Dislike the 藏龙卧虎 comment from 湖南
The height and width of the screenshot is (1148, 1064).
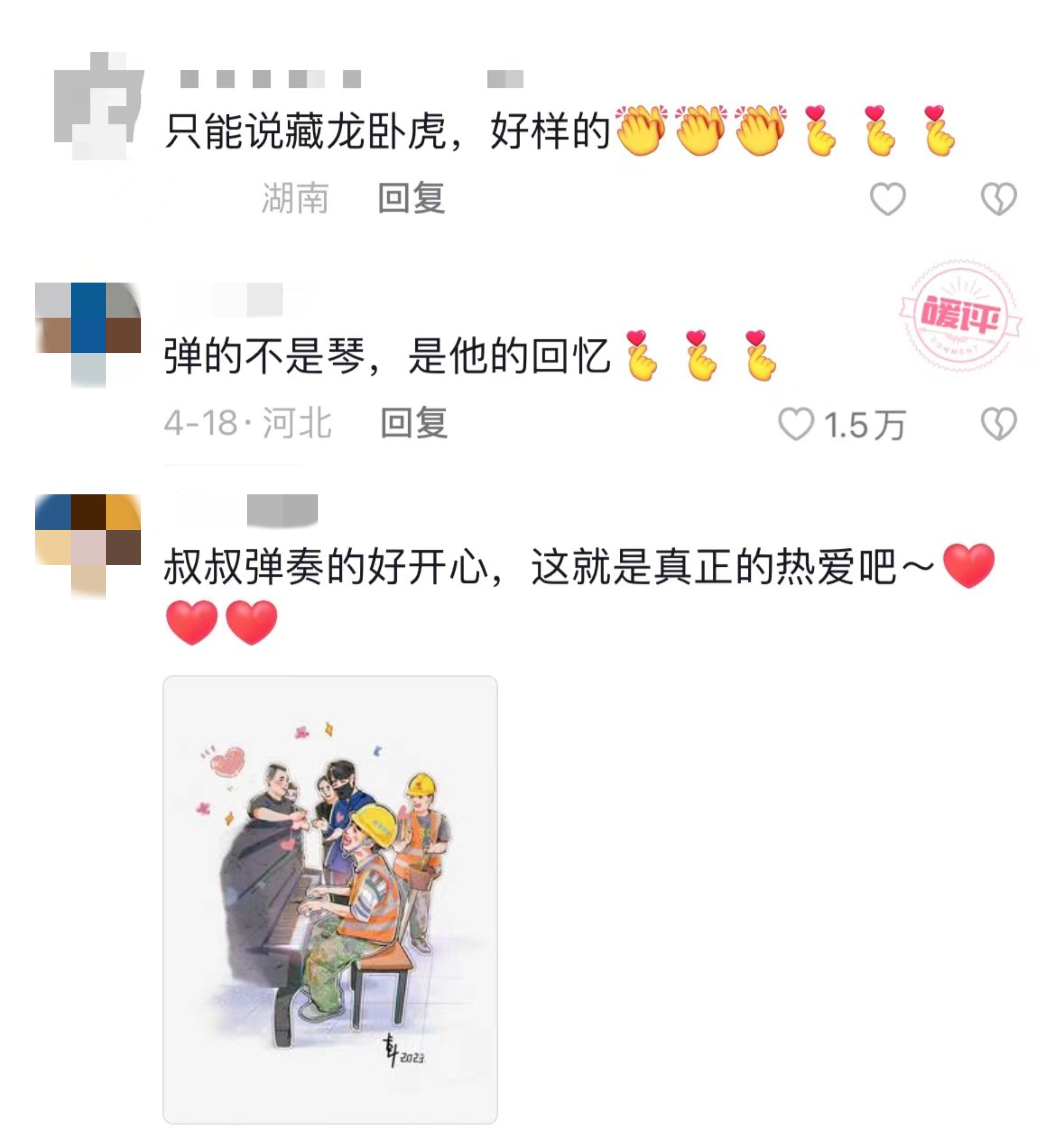(998, 198)
